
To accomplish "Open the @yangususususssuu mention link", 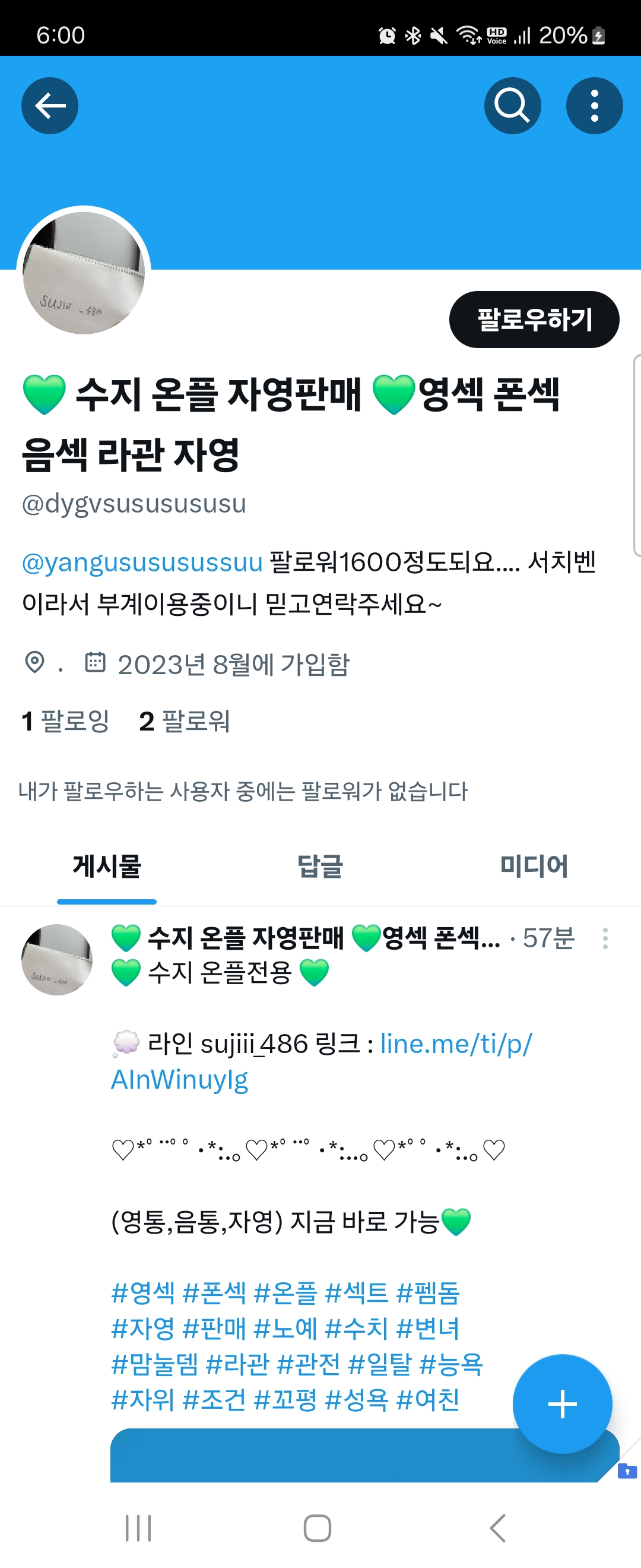I will point(142,562).
